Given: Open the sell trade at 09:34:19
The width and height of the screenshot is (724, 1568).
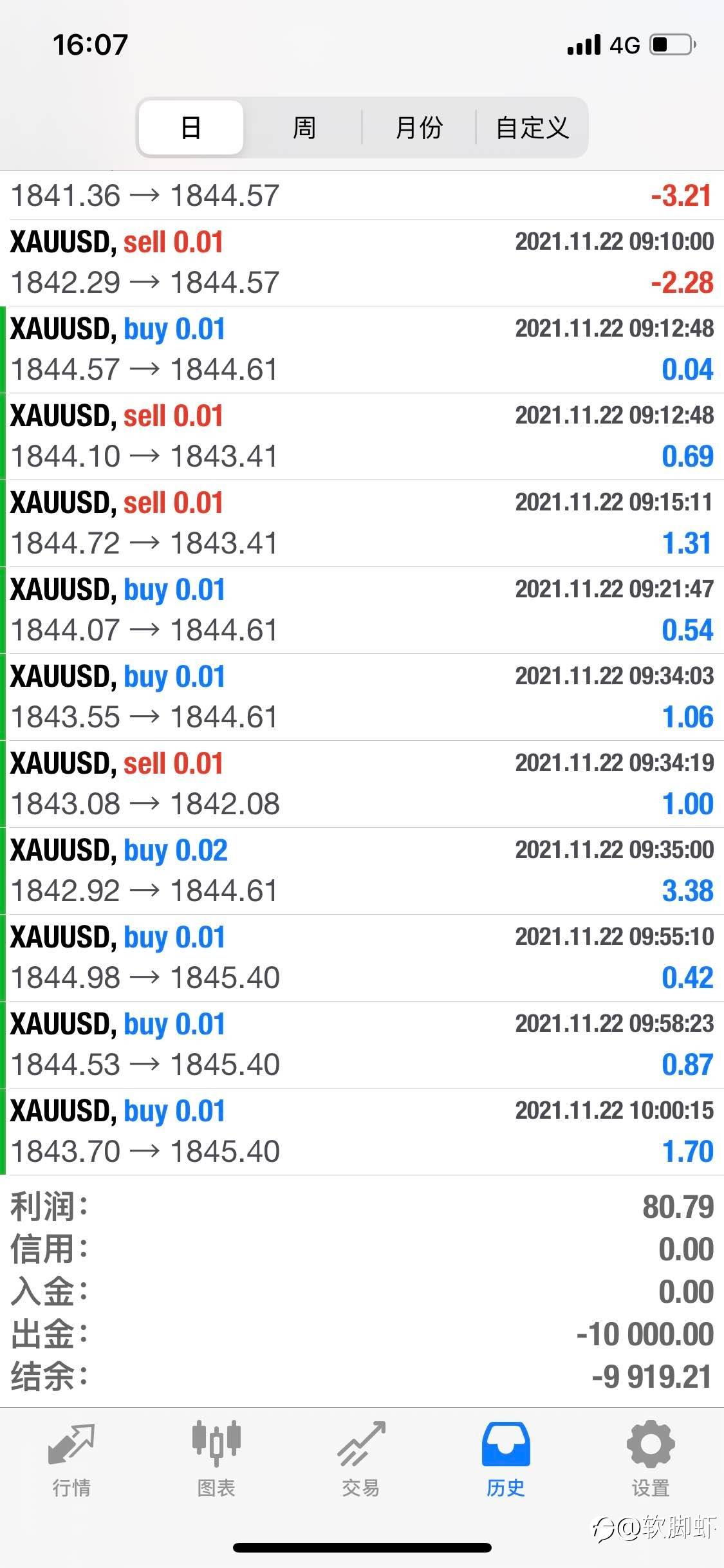Looking at the screenshot, I should [x=362, y=784].
